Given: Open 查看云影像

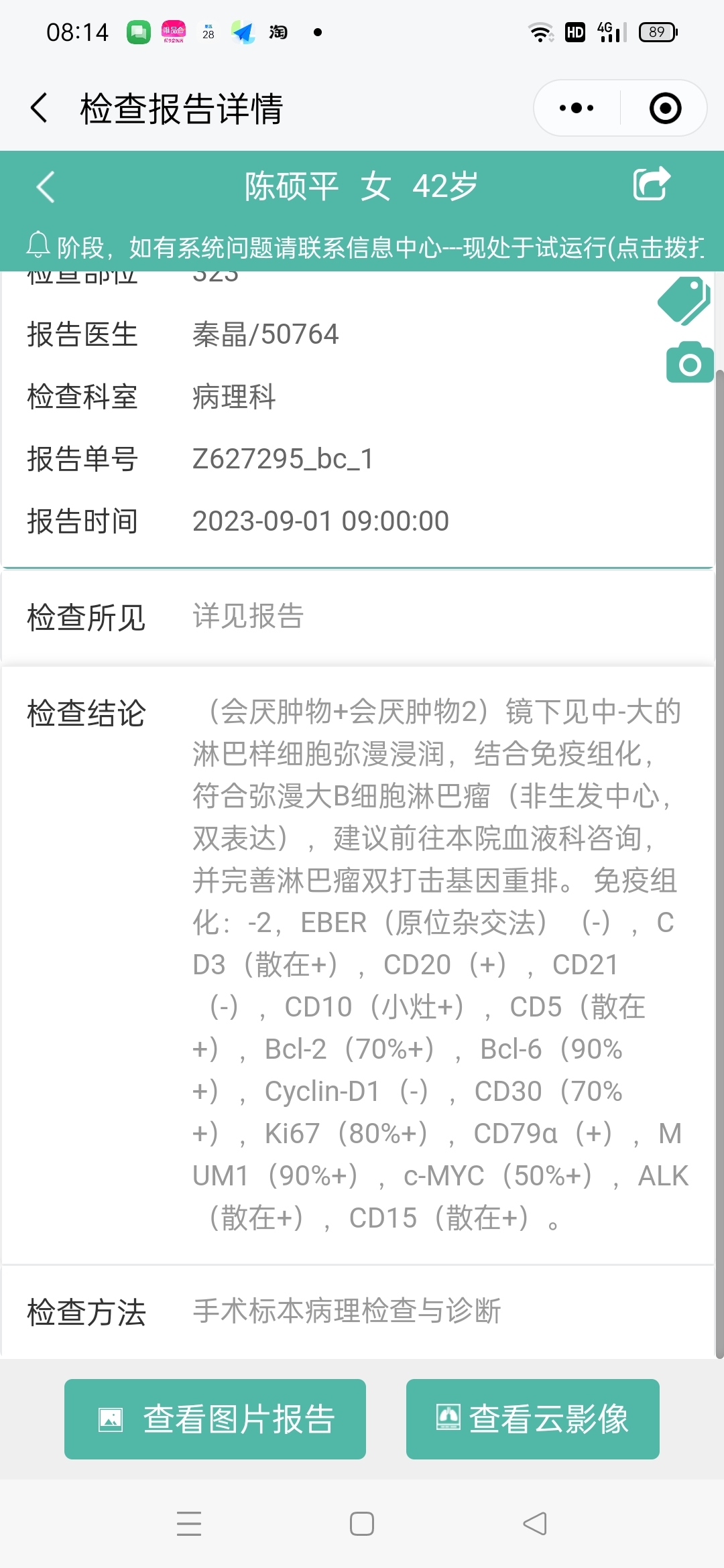Looking at the screenshot, I should pos(533,1419).
